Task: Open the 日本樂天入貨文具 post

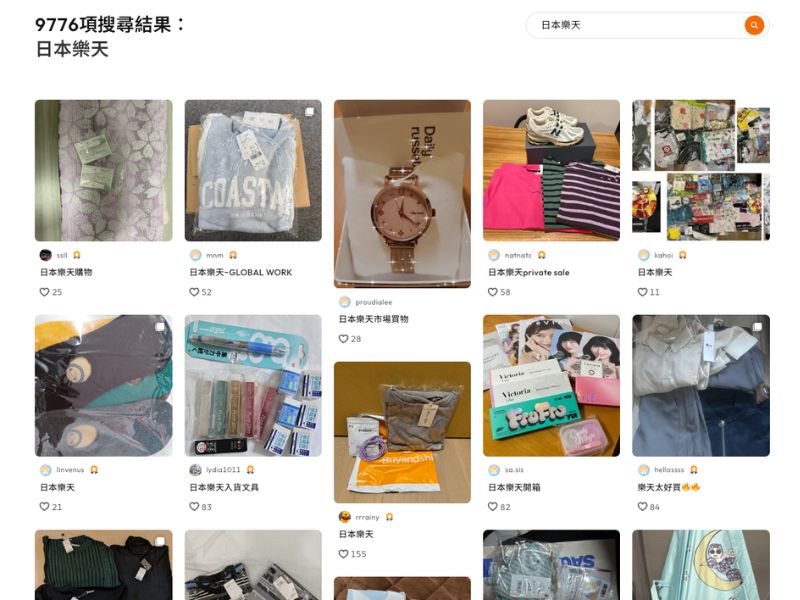Action: (253, 385)
